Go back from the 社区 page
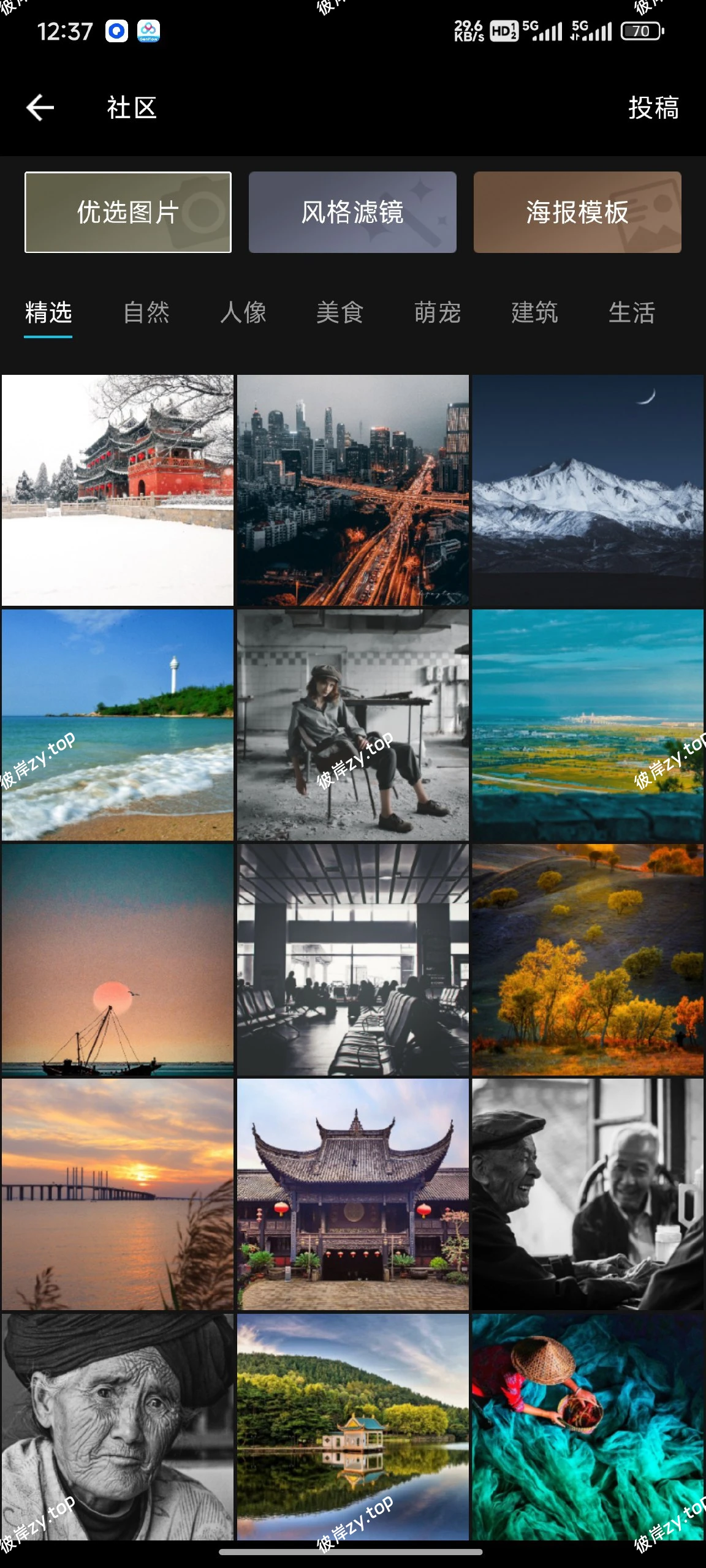 40,108
